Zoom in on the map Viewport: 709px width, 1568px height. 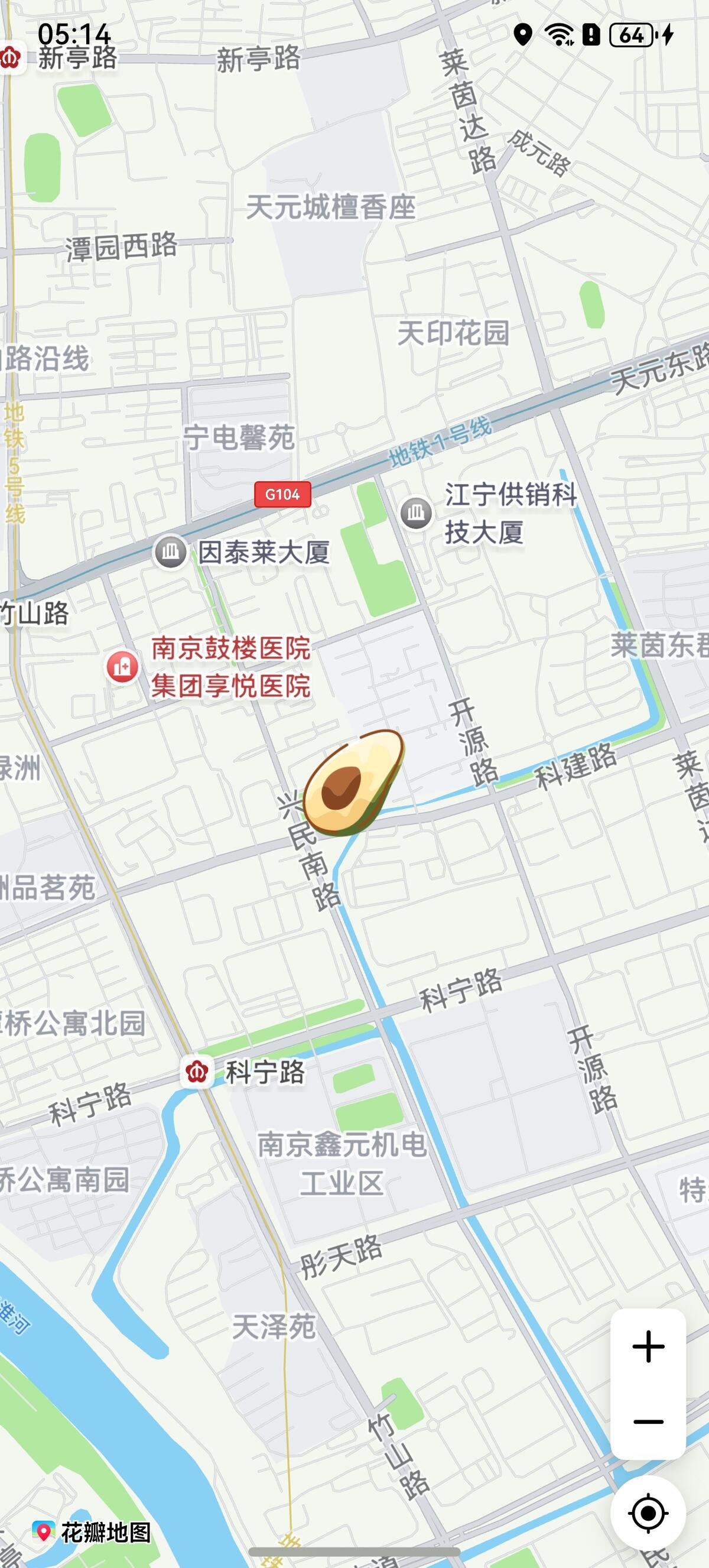[x=648, y=1346]
